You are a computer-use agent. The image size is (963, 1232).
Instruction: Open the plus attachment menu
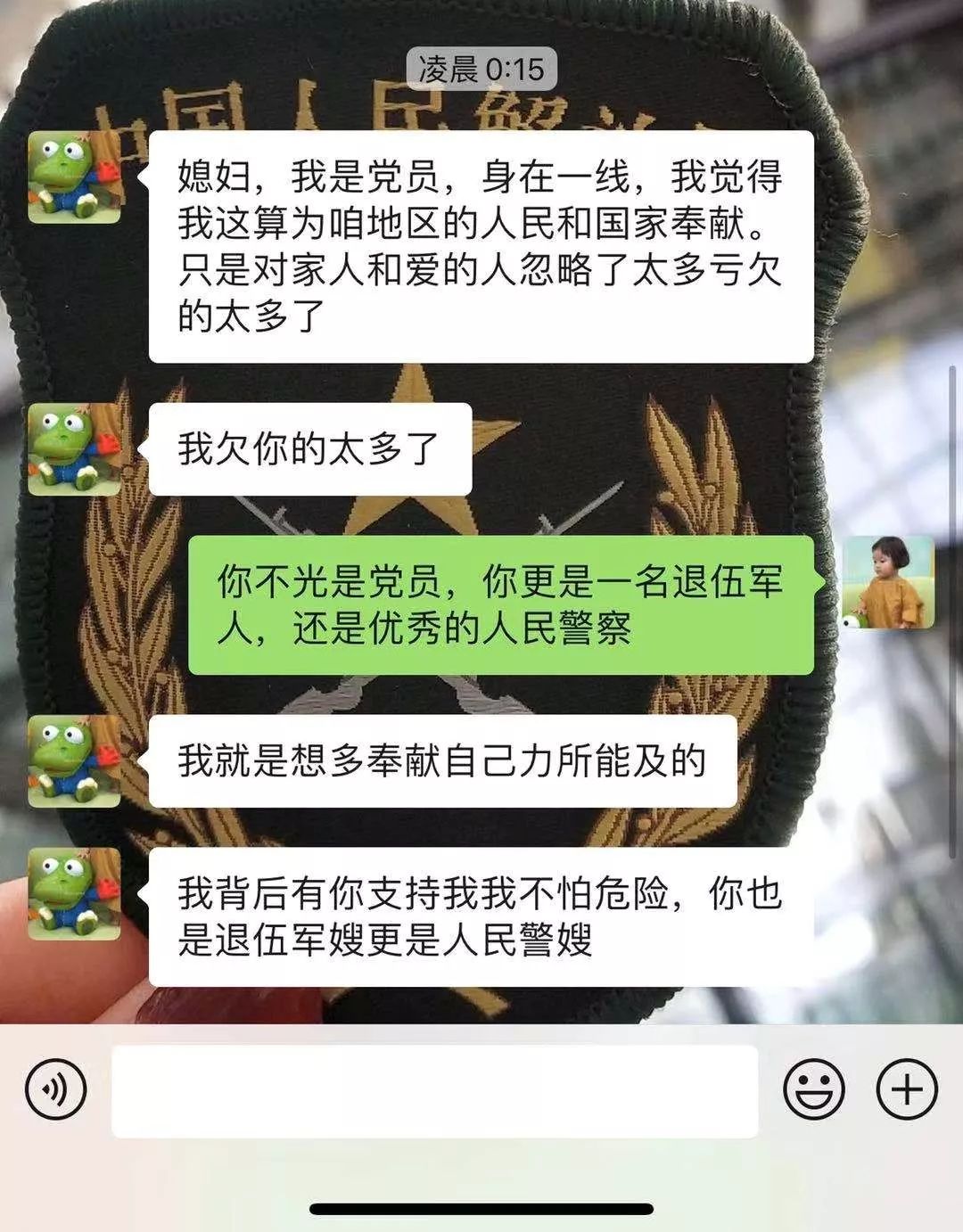click(x=907, y=1089)
